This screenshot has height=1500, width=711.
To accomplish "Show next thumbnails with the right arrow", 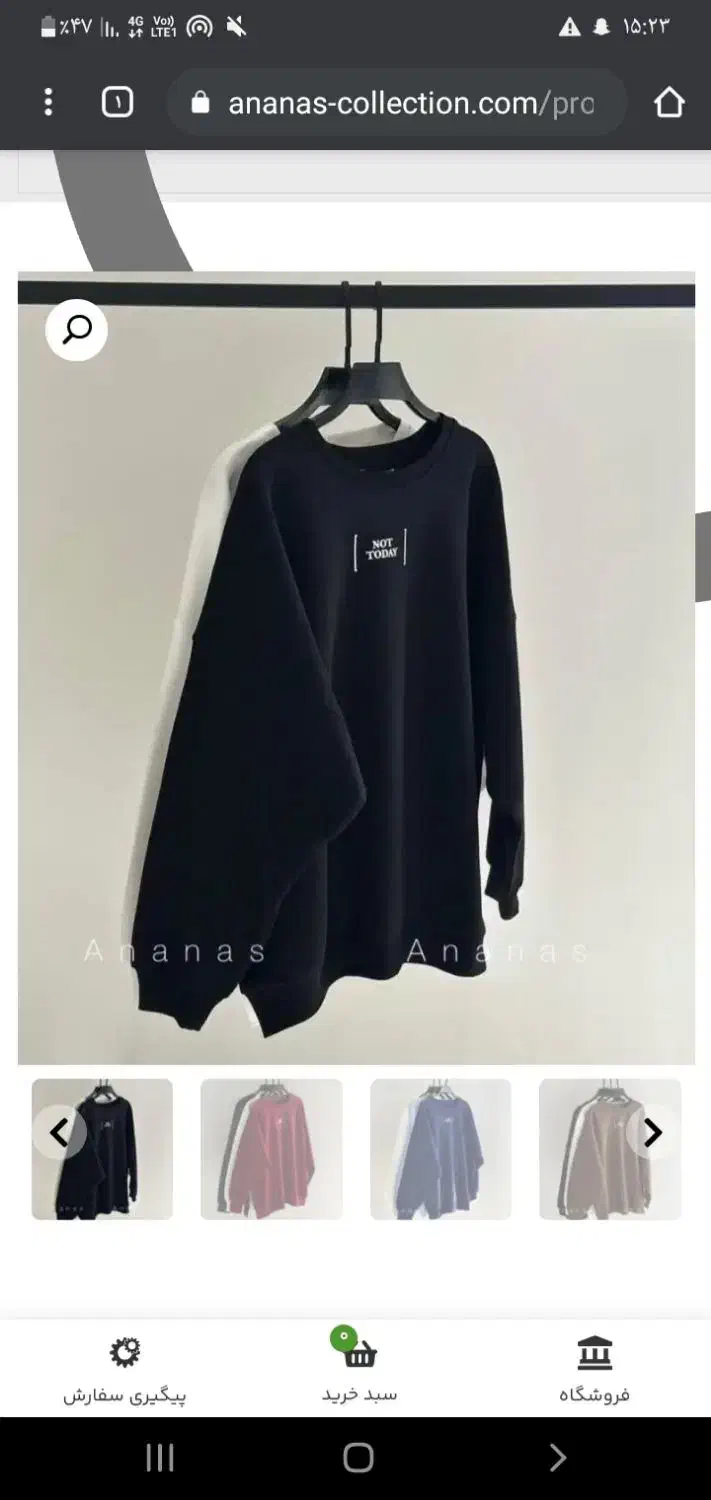I will pos(653,1132).
